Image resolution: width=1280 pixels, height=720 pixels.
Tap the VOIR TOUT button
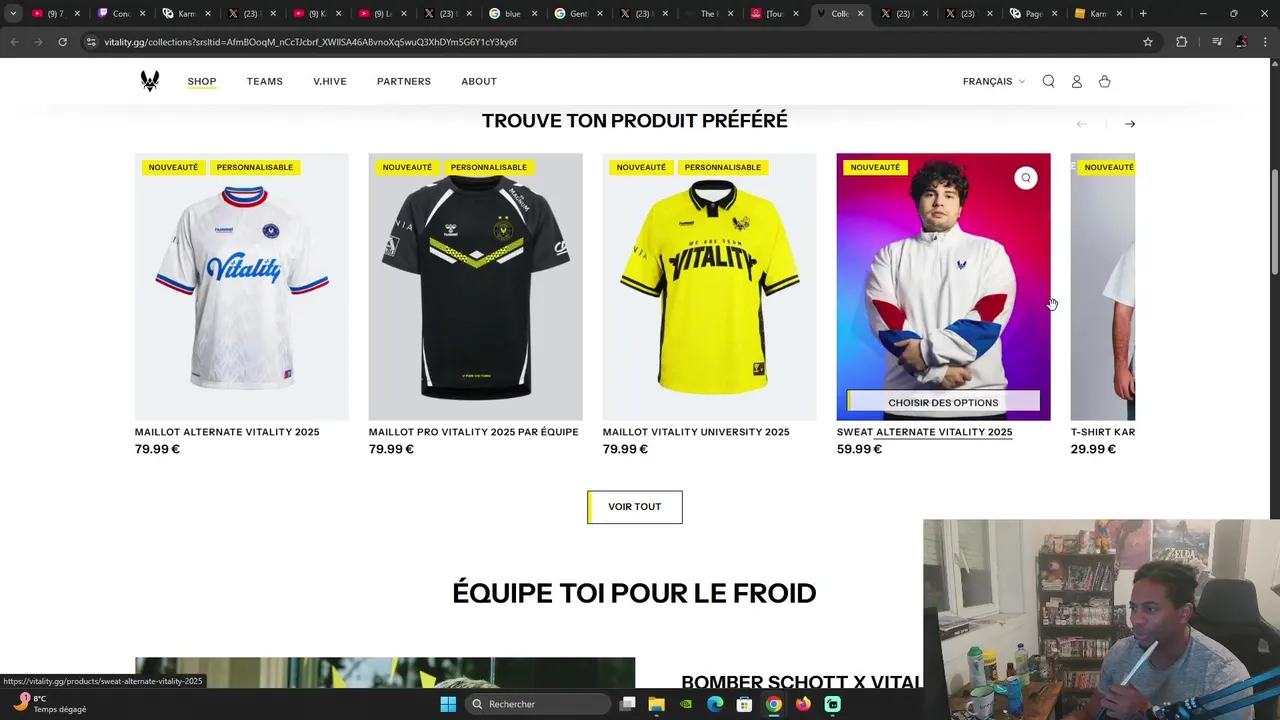point(634,507)
